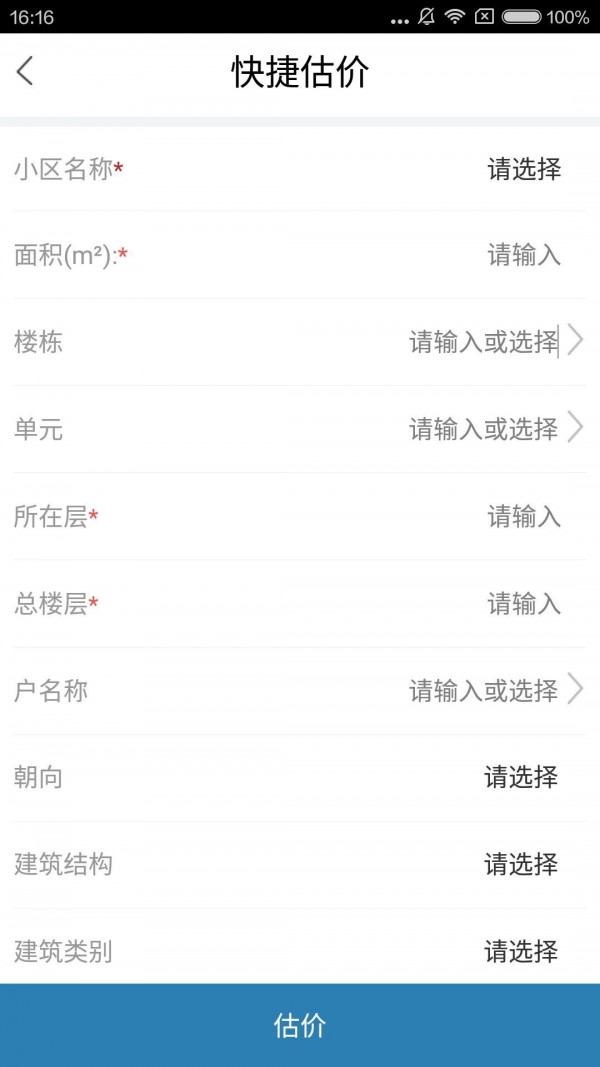The height and width of the screenshot is (1067, 600).
Task: Submit with the 估价 button
Action: [300, 1025]
